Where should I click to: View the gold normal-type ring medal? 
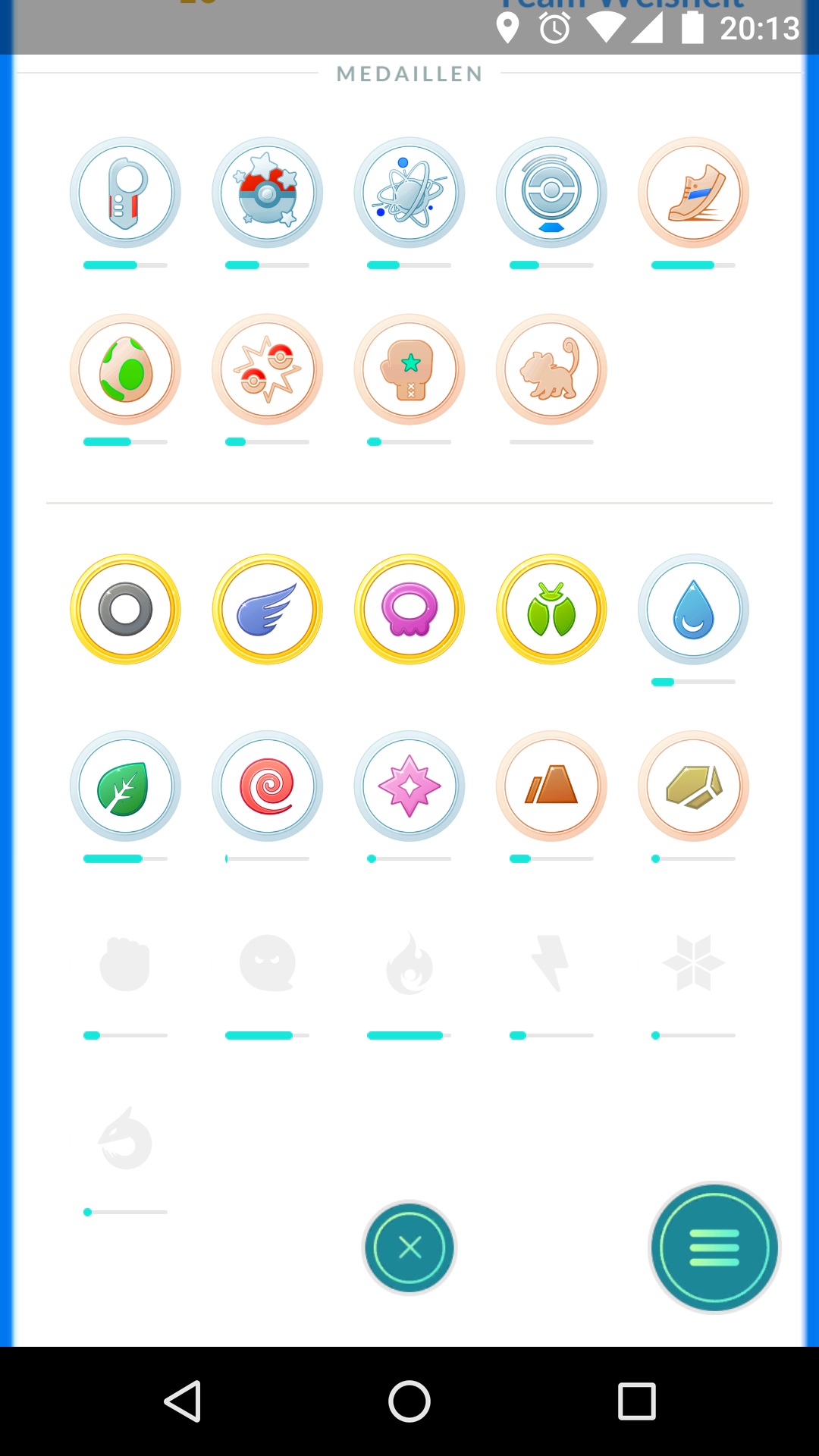pos(125,609)
